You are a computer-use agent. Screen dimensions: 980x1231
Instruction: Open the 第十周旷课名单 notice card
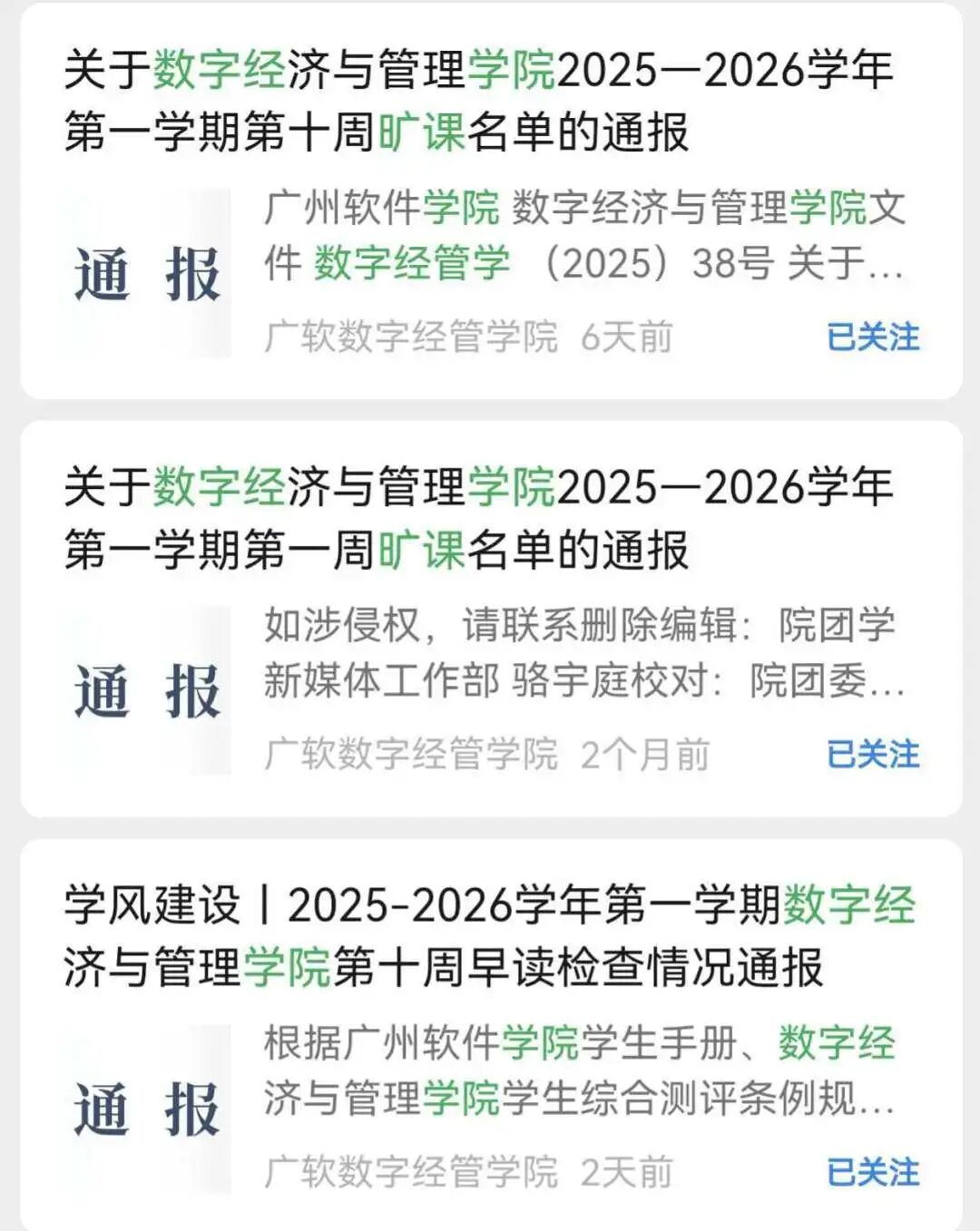pyautogui.click(x=478, y=102)
